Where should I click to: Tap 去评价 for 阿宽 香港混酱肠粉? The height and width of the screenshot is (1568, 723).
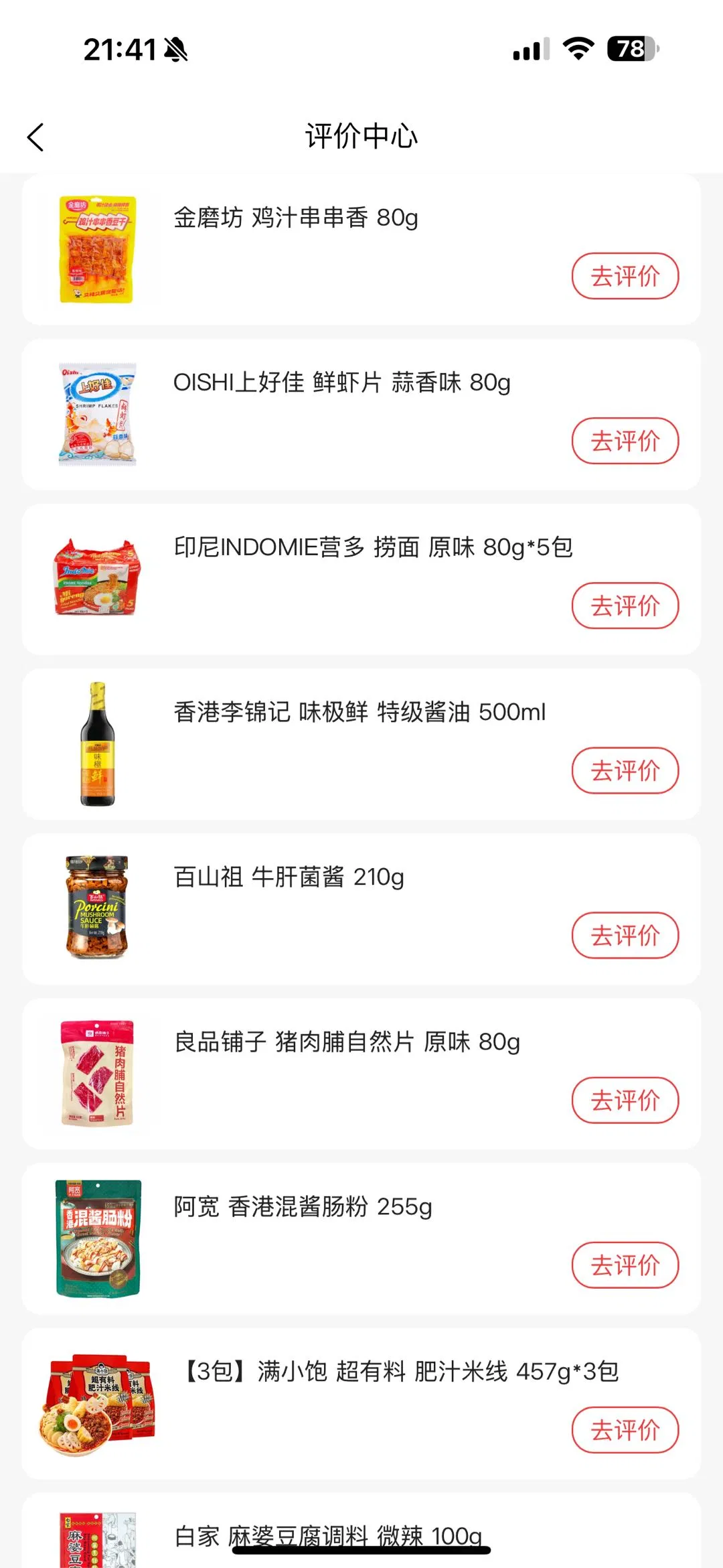tap(625, 1265)
